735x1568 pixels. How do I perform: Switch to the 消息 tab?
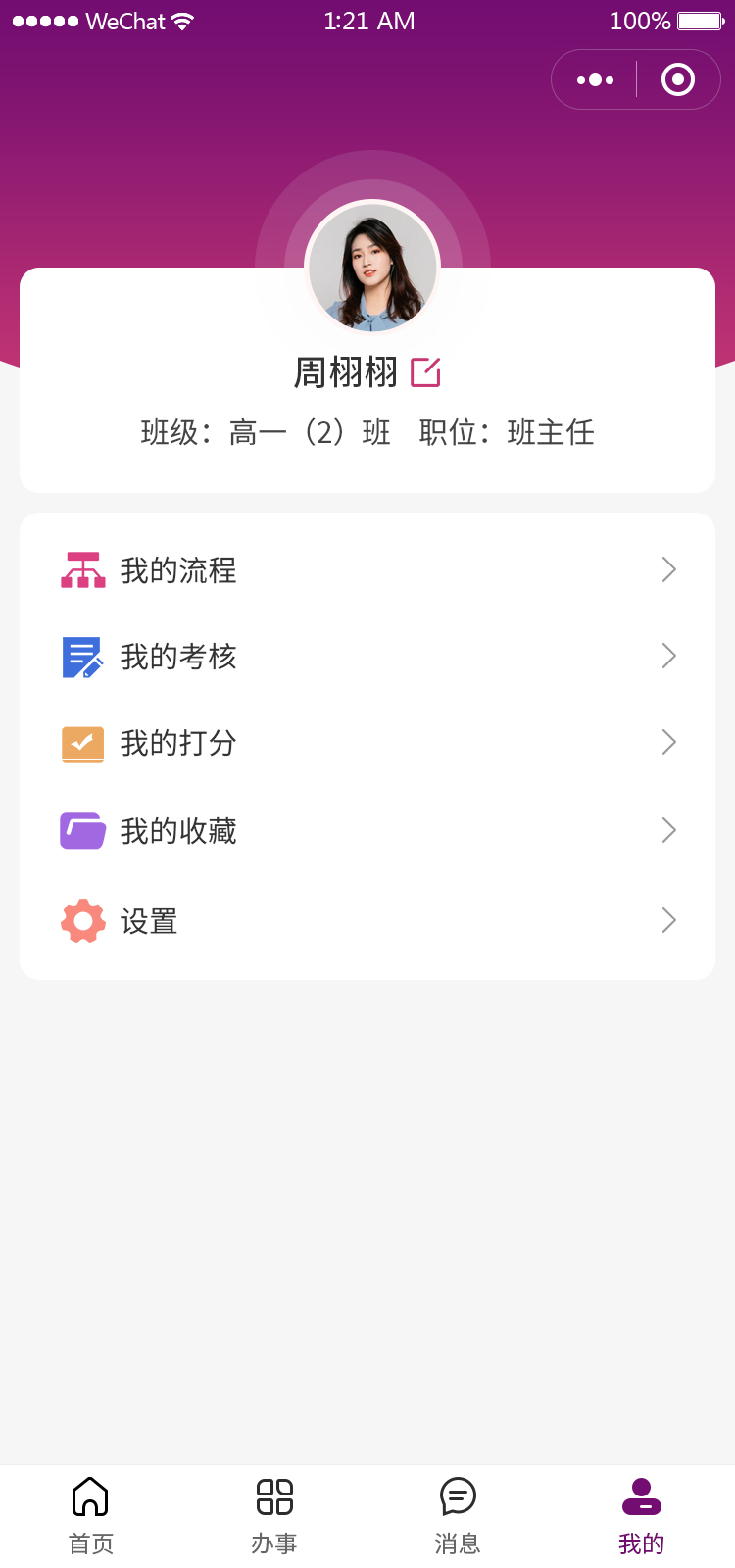[x=456, y=1514]
